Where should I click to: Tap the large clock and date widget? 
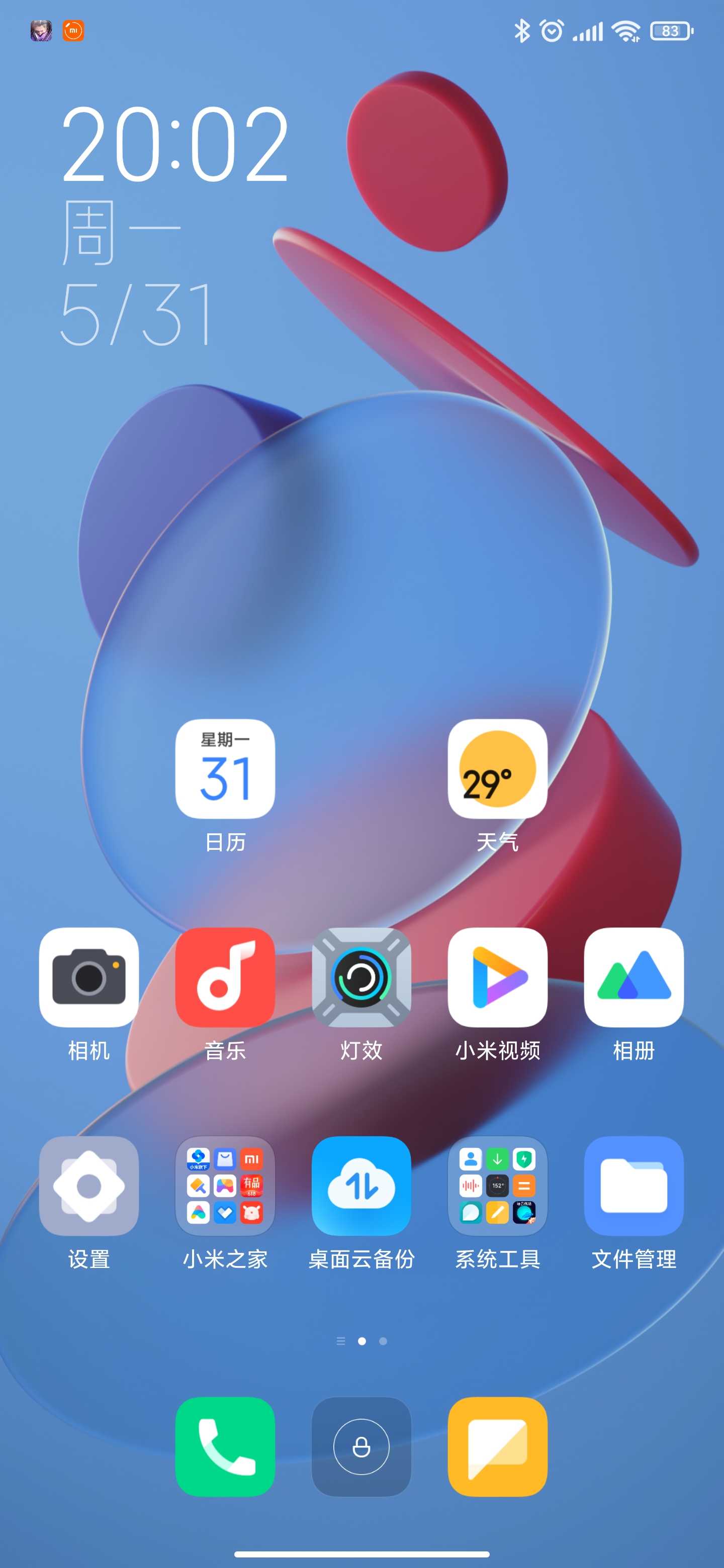(x=175, y=225)
